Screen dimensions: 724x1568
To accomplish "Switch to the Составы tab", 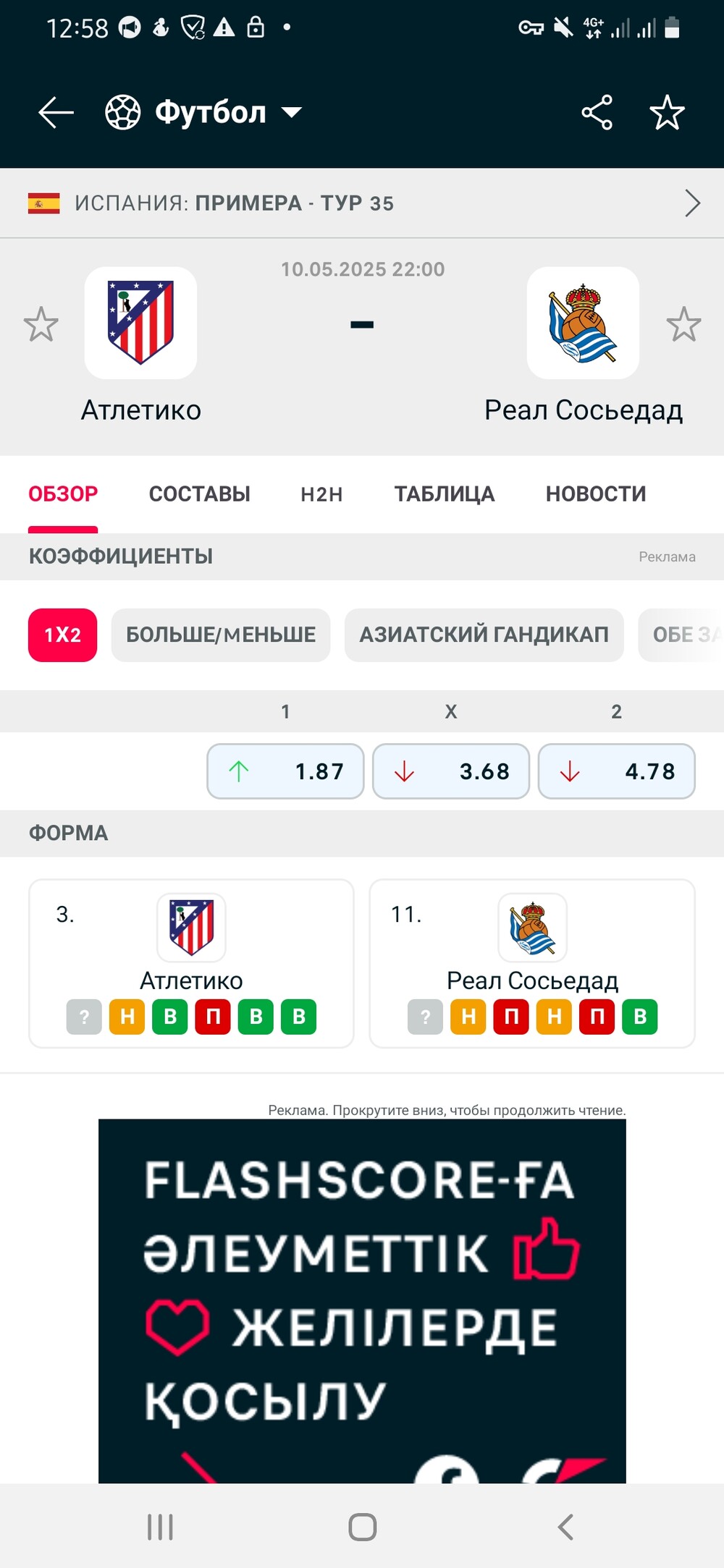I will 199,494.
